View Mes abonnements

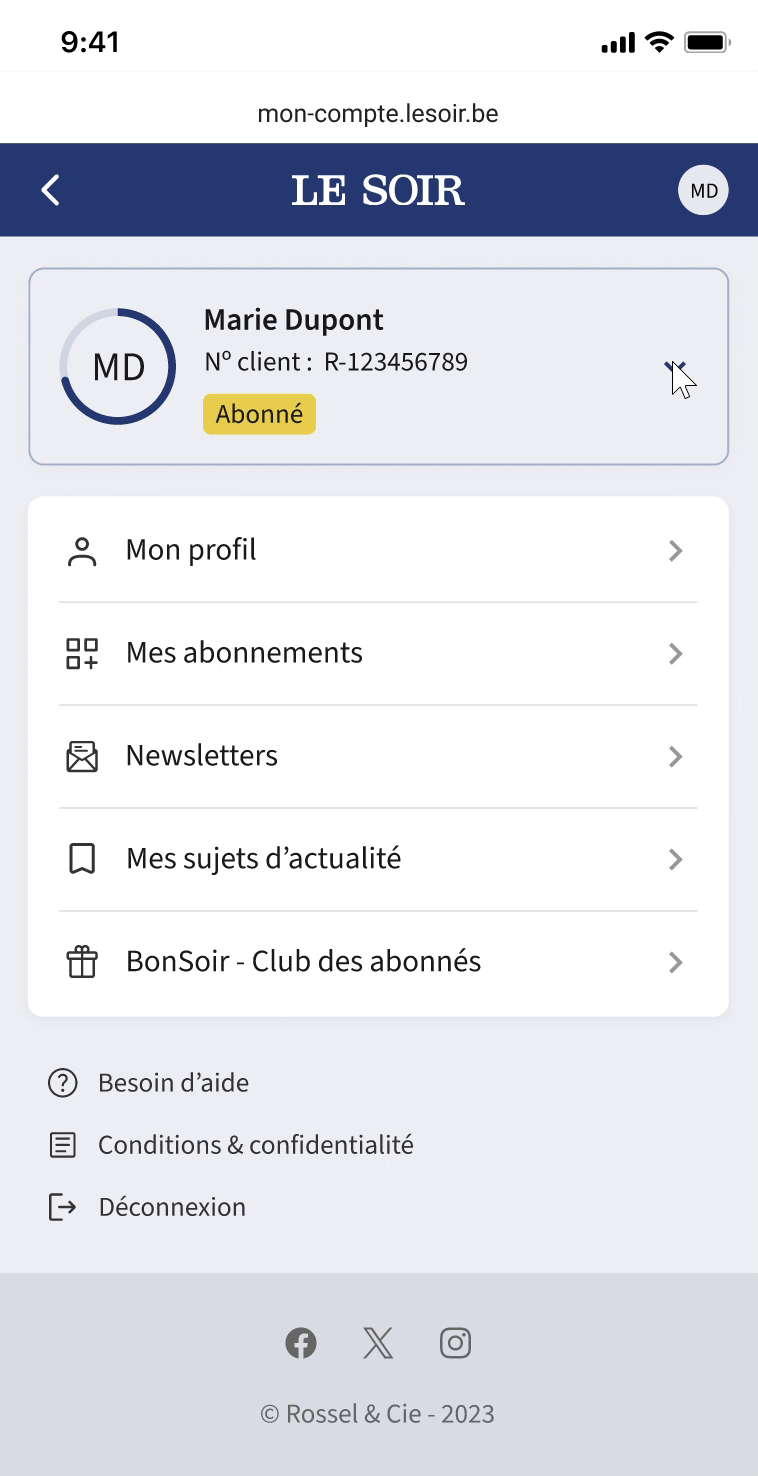point(378,653)
